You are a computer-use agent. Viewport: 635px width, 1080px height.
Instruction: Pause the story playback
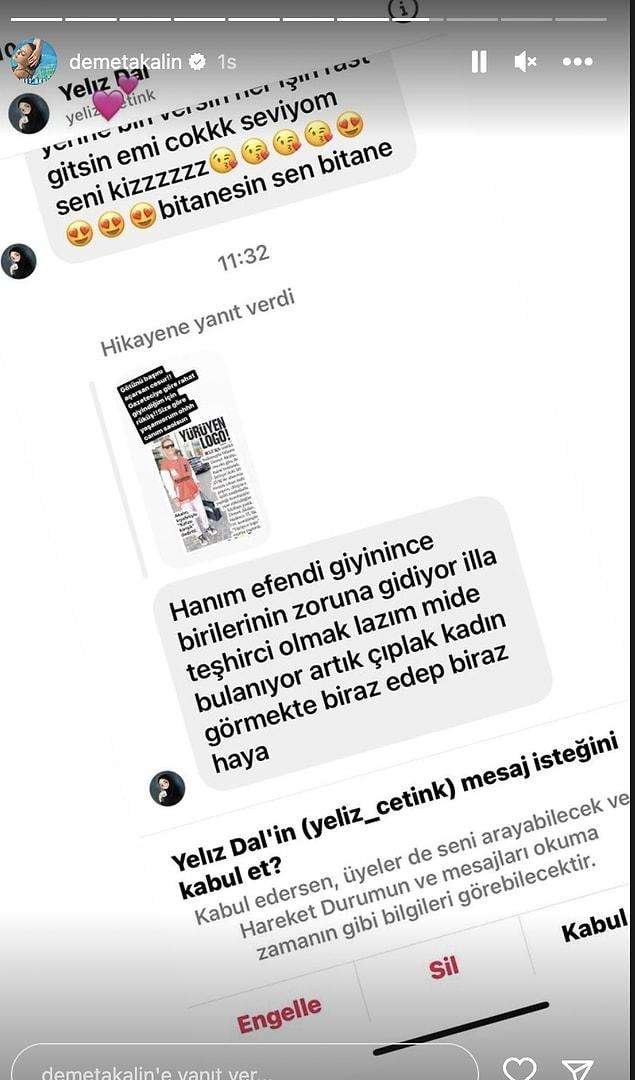(x=479, y=62)
